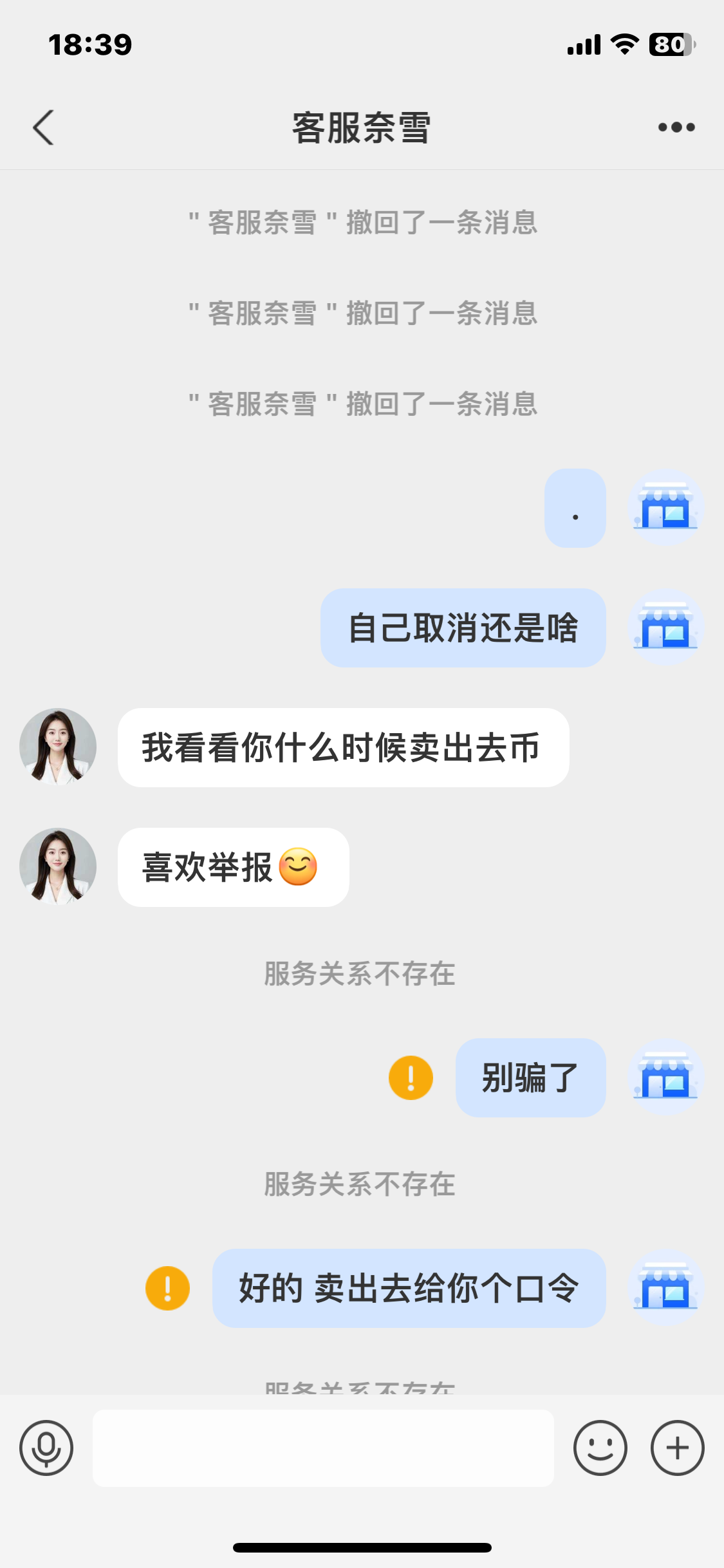The height and width of the screenshot is (1568, 724).
Task: Open the emoji picker
Action: 600,1448
